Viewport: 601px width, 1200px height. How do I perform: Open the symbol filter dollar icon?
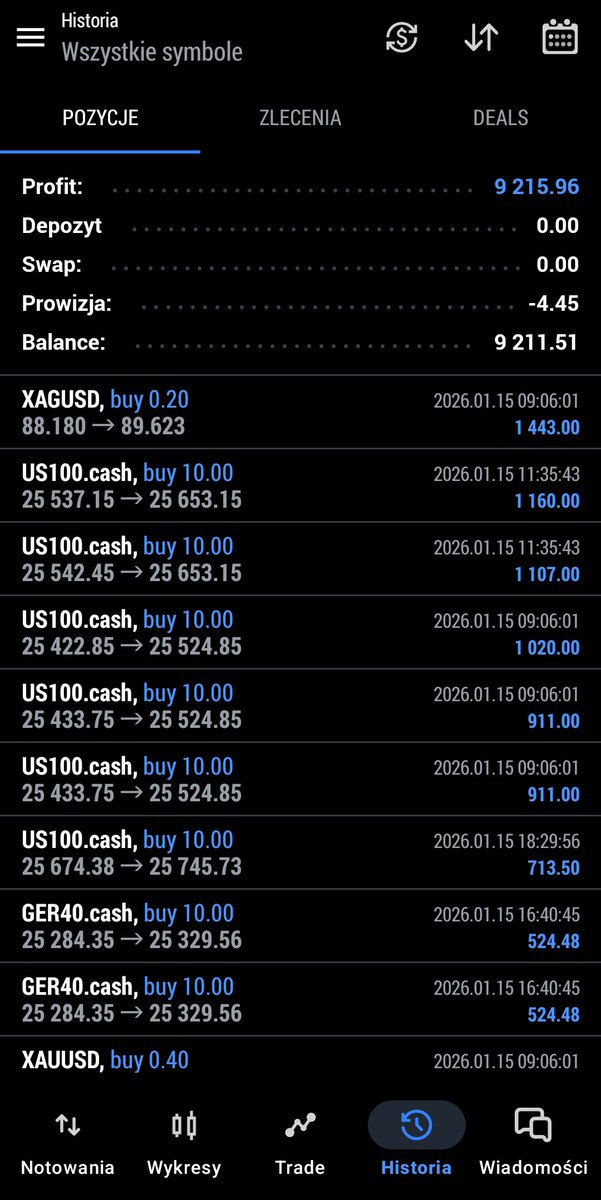tap(402, 38)
